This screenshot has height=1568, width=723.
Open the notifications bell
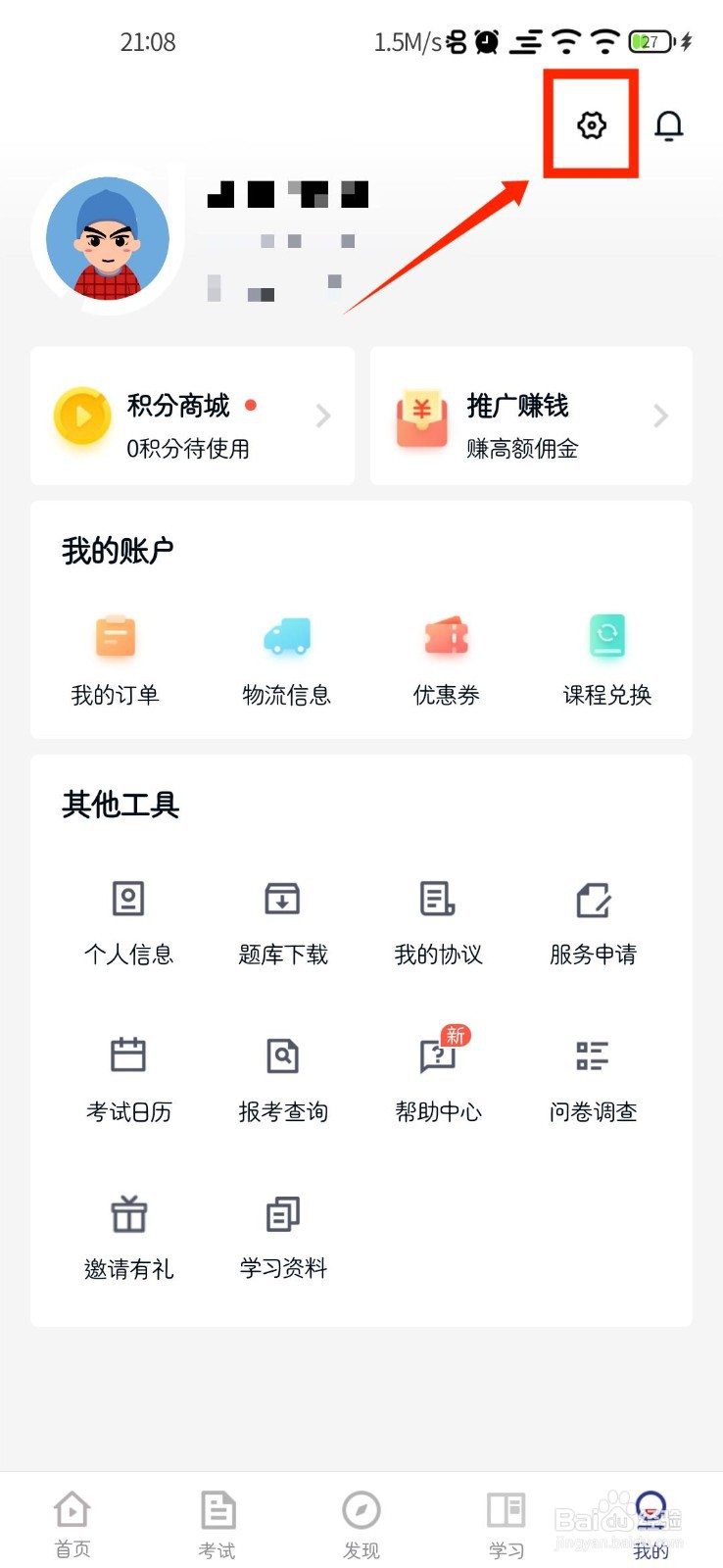coord(668,125)
